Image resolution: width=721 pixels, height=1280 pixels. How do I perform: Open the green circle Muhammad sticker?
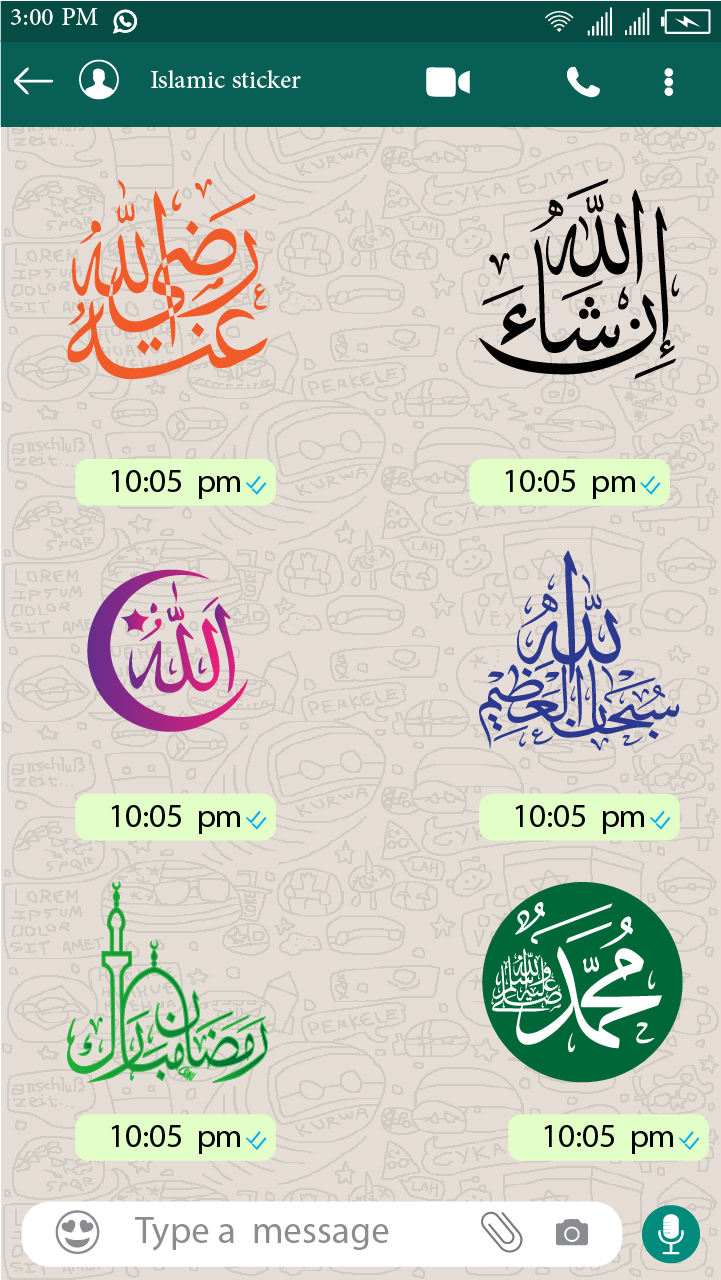click(582, 981)
